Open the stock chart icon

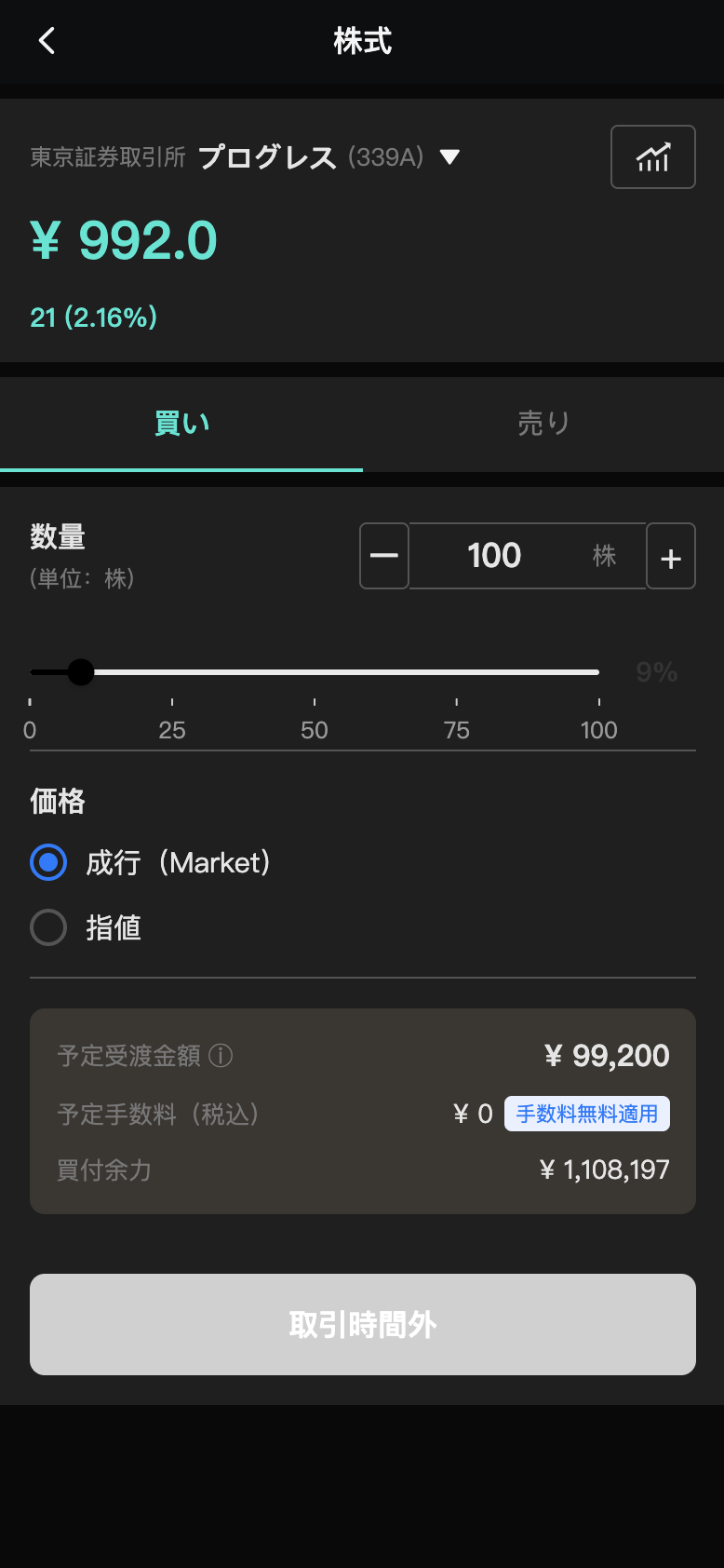pos(653,157)
